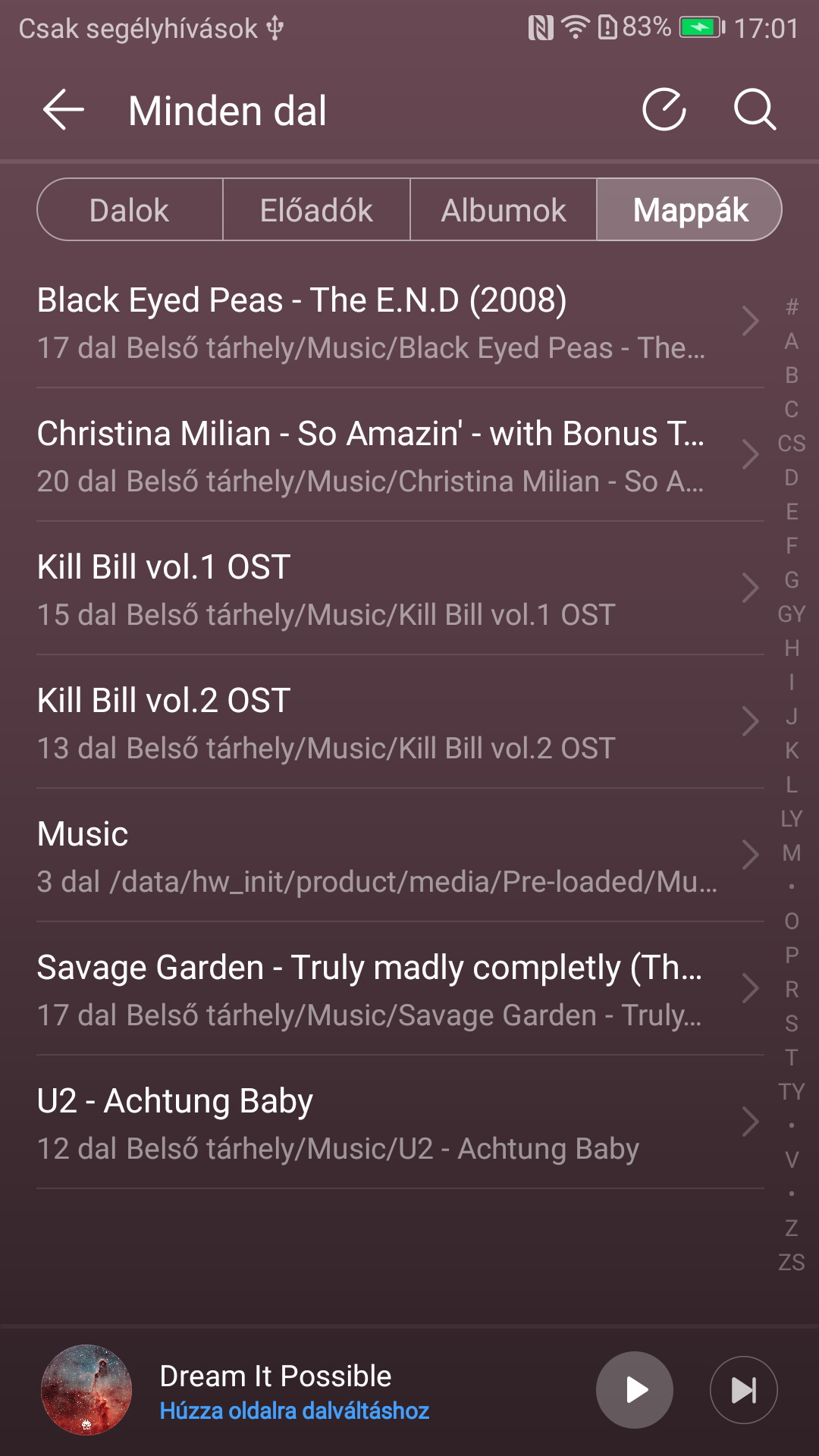
Task: Jump to letter M in the index
Action: 791,853
